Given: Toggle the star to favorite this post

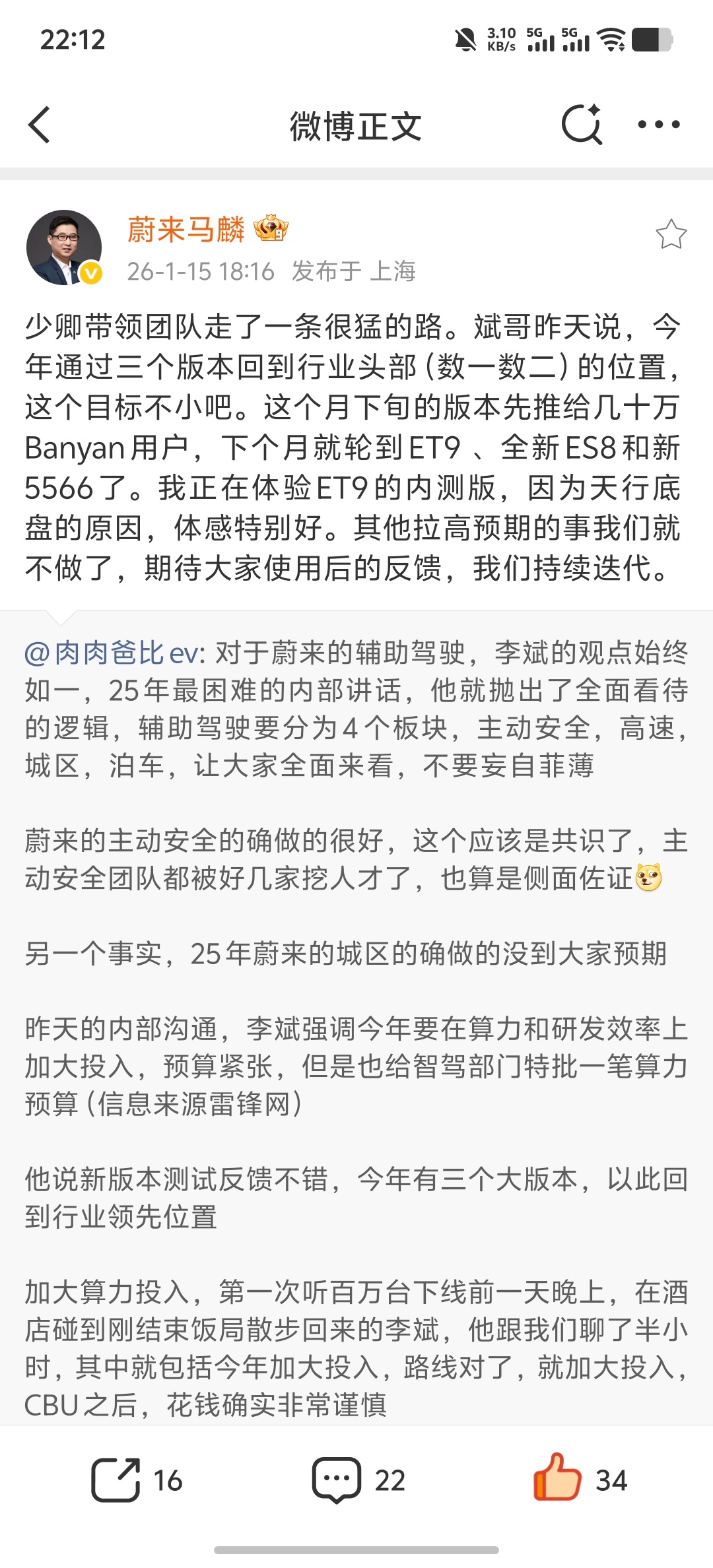Looking at the screenshot, I should tap(671, 234).
